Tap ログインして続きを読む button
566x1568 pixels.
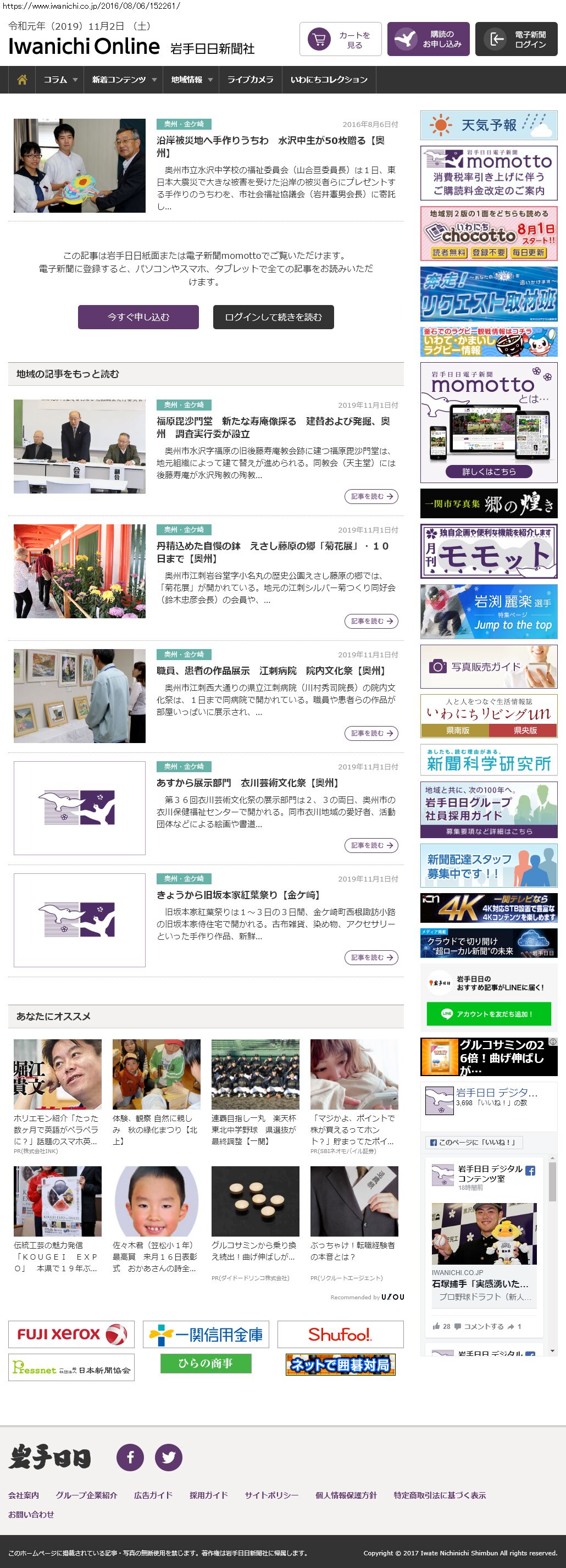tap(273, 317)
